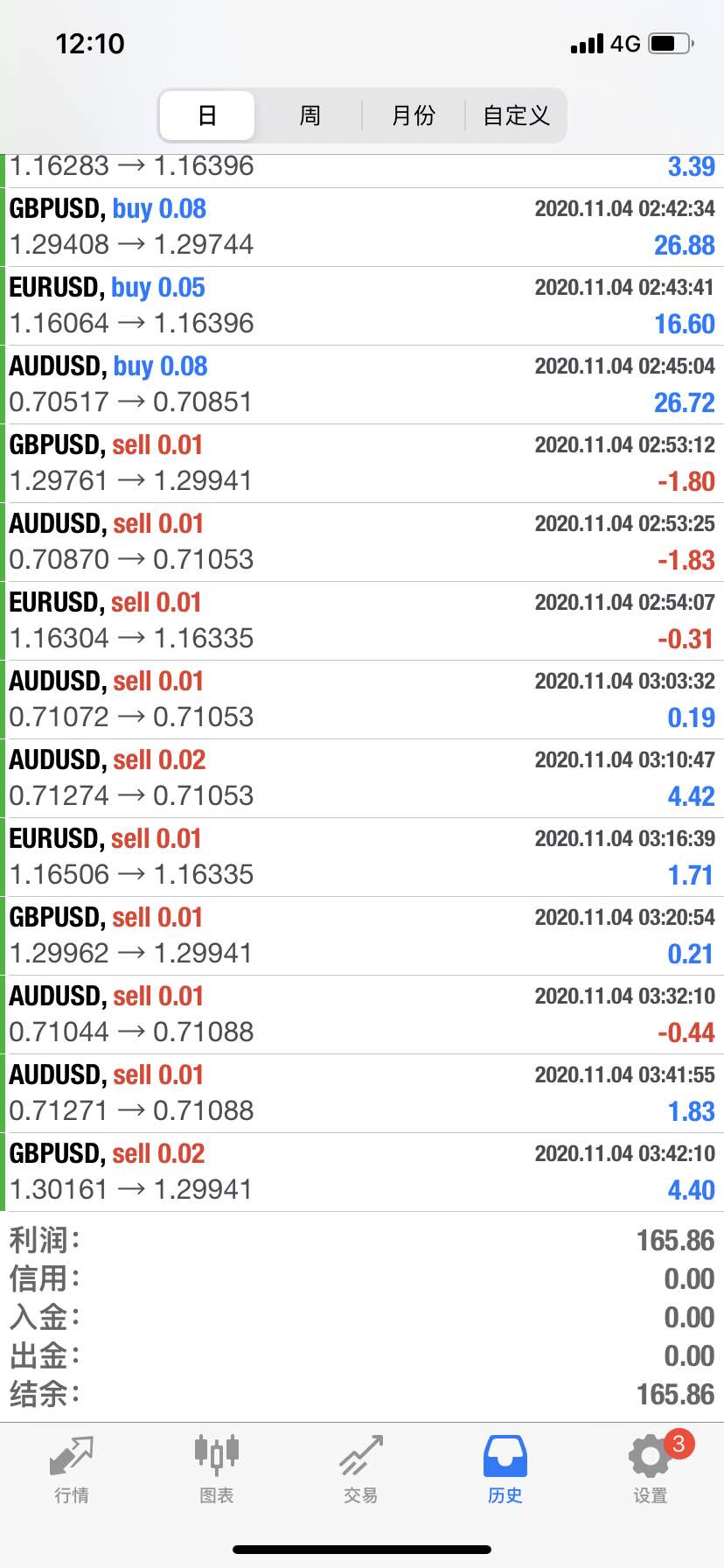This screenshot has height=1568, width=724.
Task: Open the 交易 trade tab
Action: 361,1469
